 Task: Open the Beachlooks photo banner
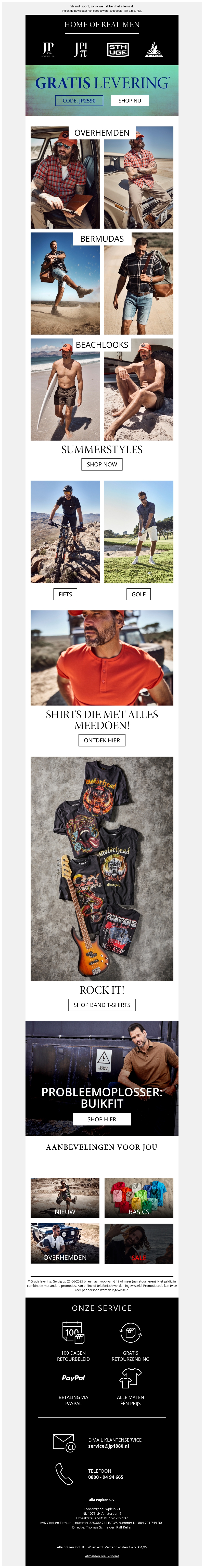pyautogui.click(x=102, y=390)
